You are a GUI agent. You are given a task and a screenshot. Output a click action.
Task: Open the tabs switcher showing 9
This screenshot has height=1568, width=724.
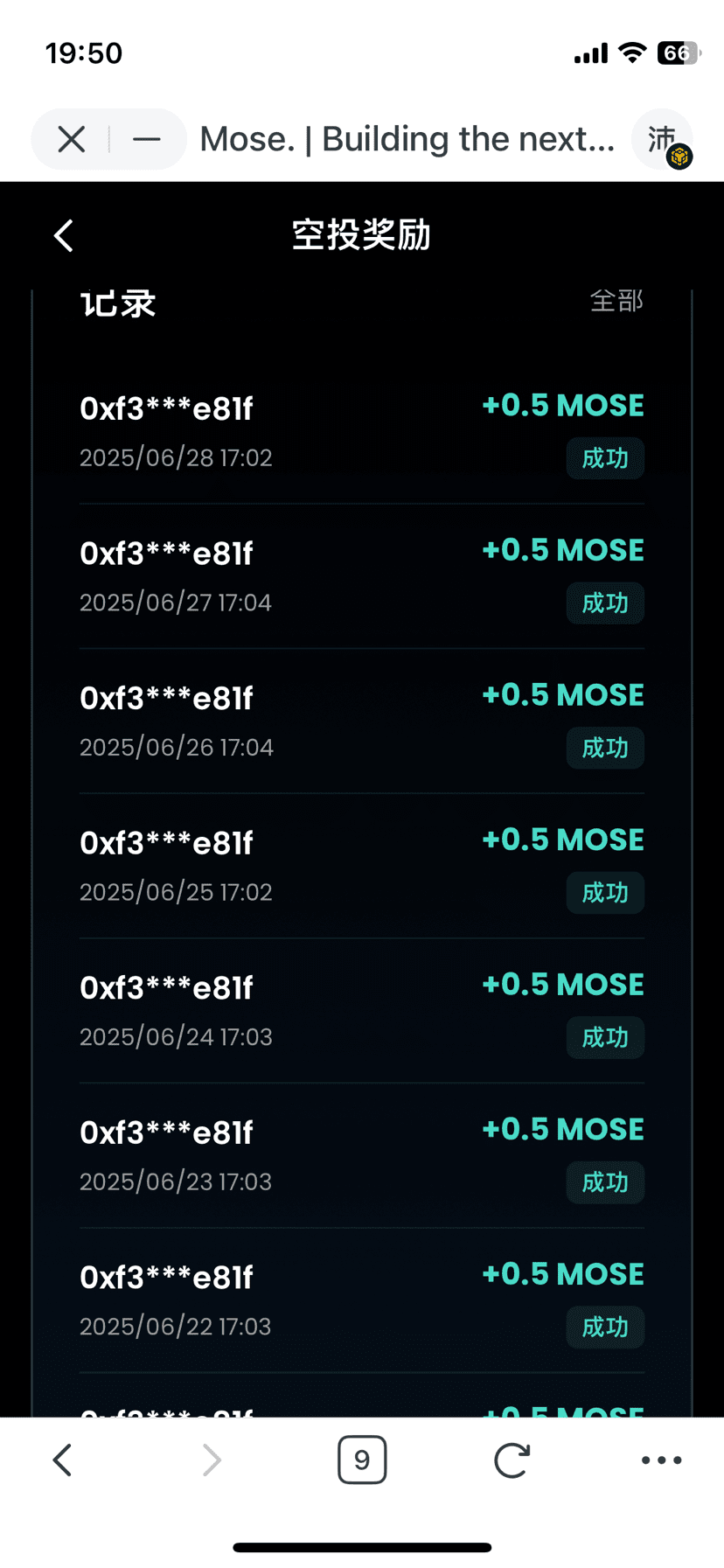pyautogui.click(x=362, y=1460)
